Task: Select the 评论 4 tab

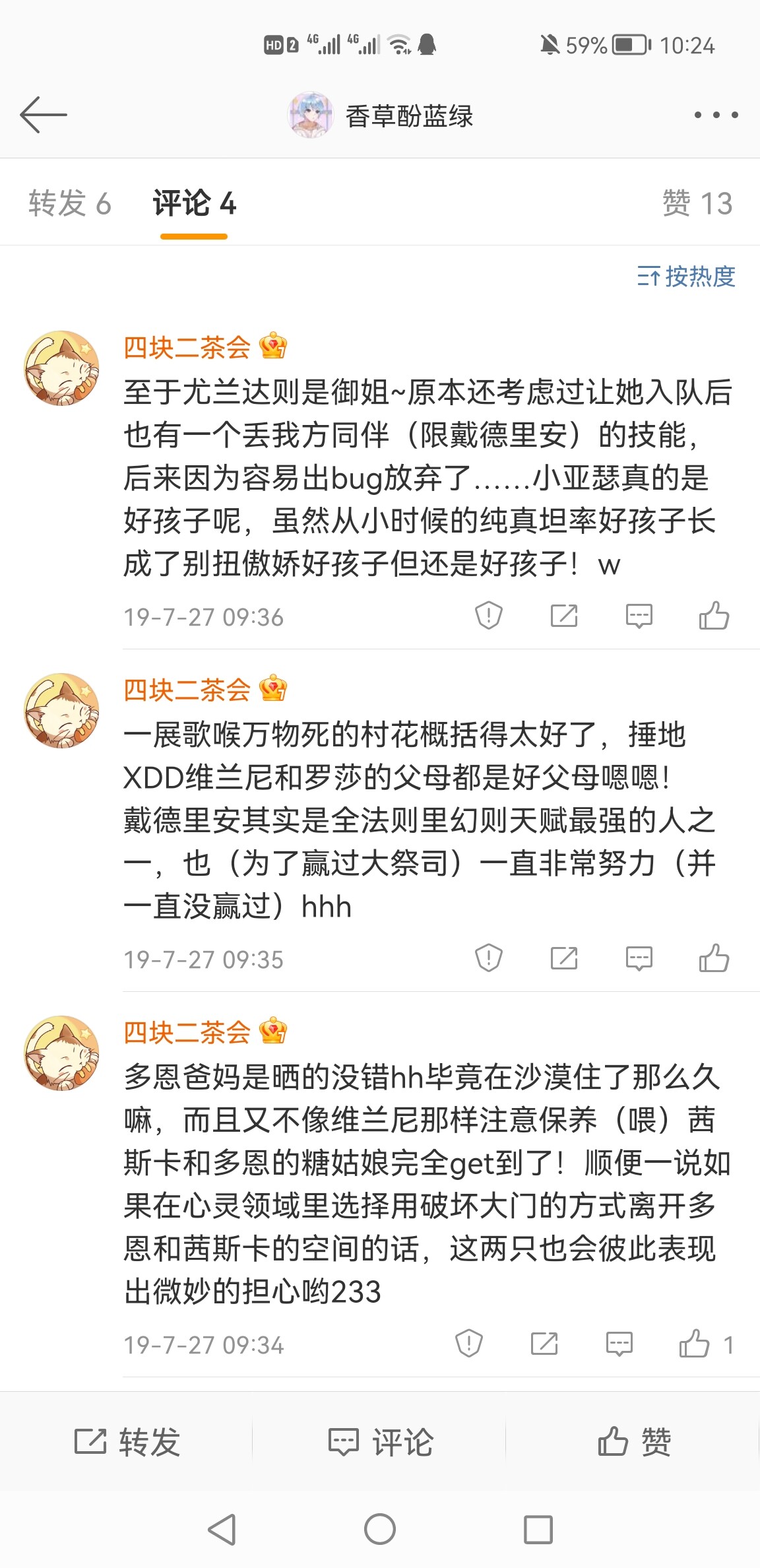Action: [194, 203]
